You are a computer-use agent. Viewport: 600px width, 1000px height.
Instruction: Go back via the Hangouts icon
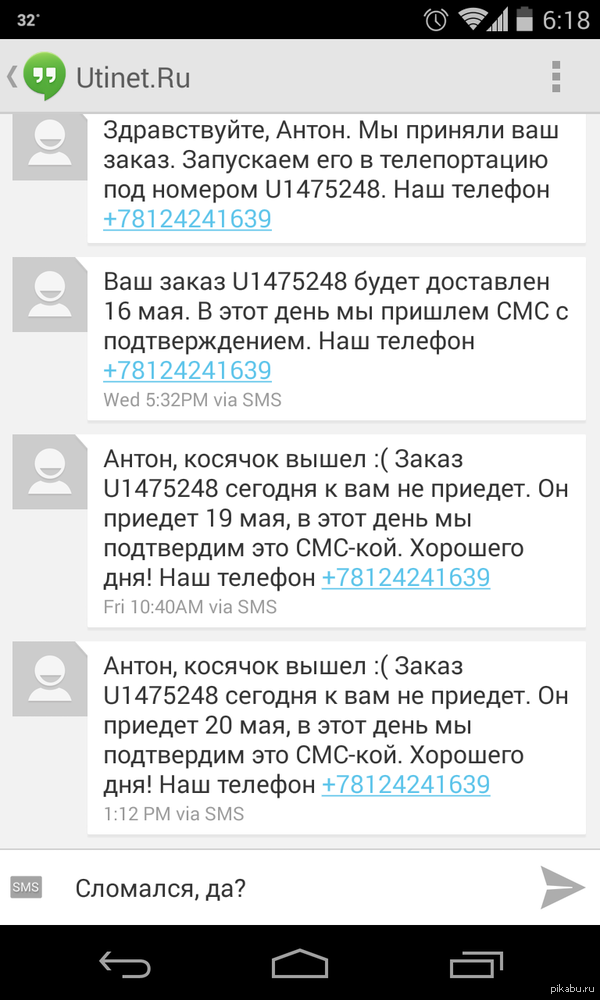pos(37,78)
